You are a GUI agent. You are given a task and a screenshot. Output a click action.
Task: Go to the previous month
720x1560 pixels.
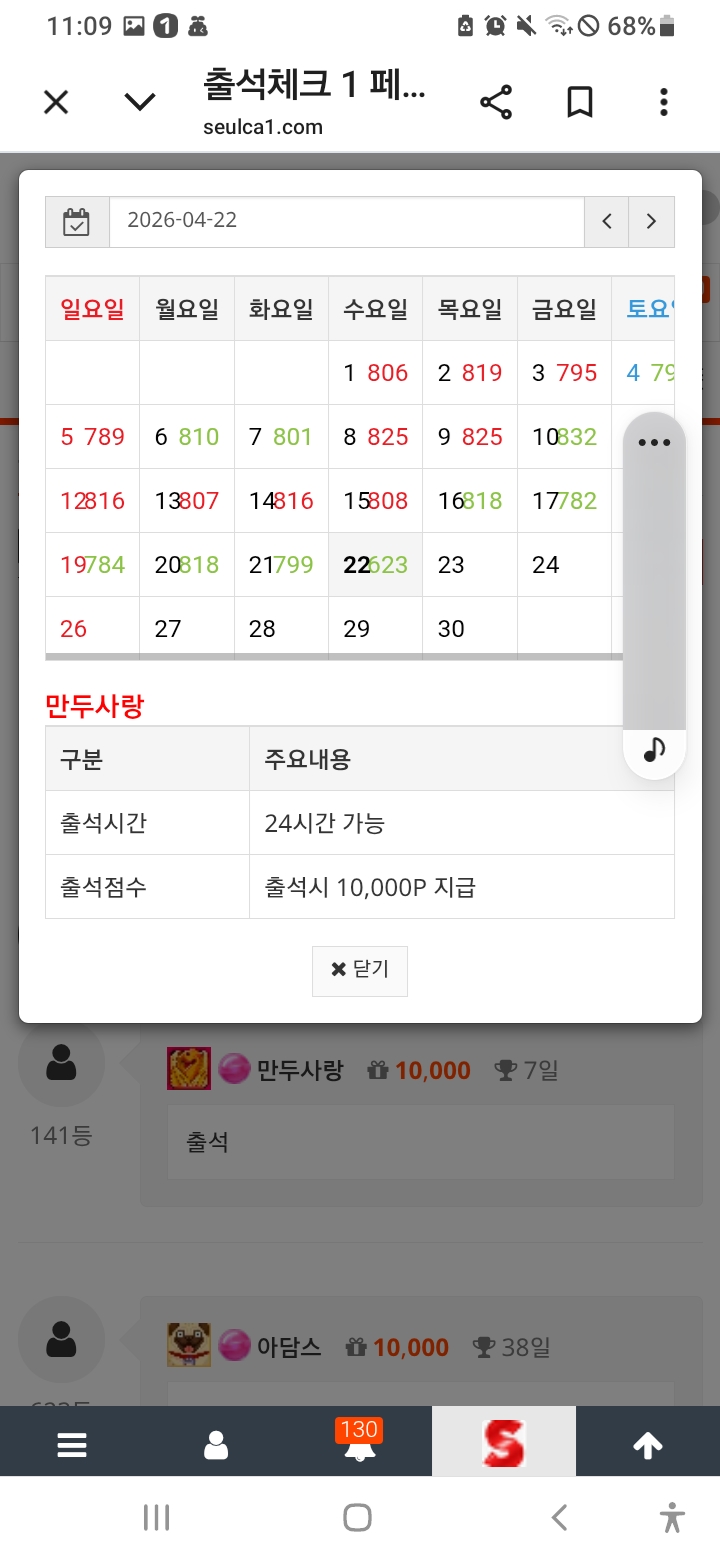[607, 222]
